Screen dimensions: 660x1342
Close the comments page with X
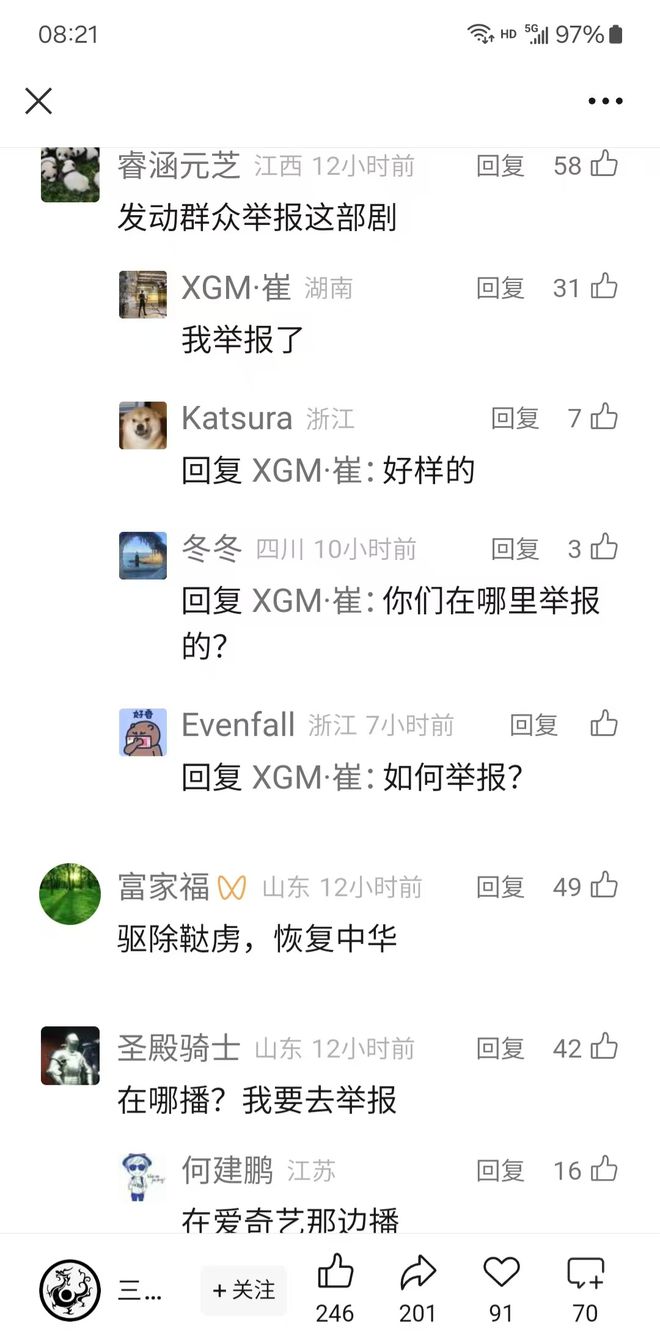click(x=38, y=101)
